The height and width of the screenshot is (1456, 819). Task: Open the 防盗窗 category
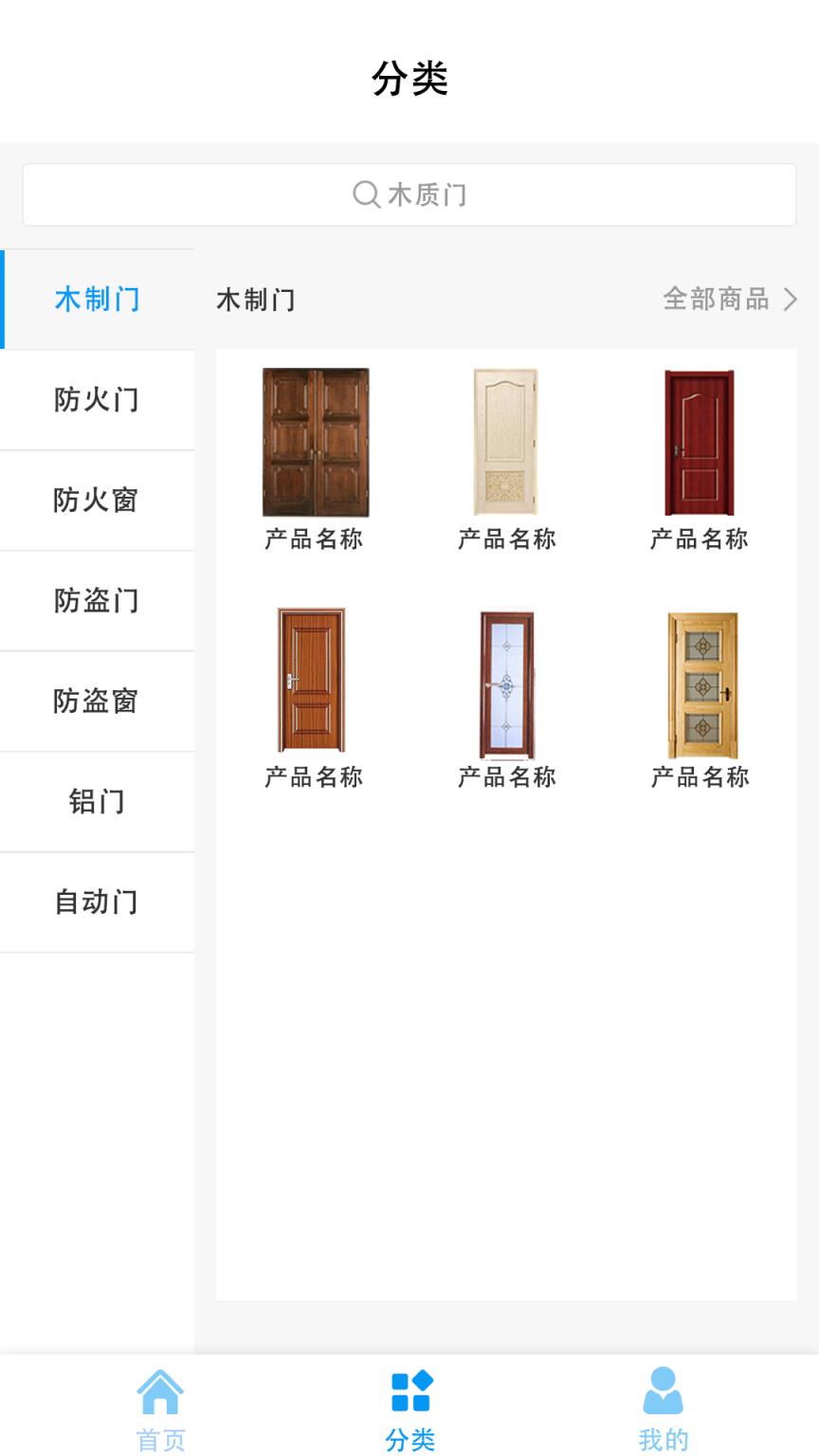97,701
